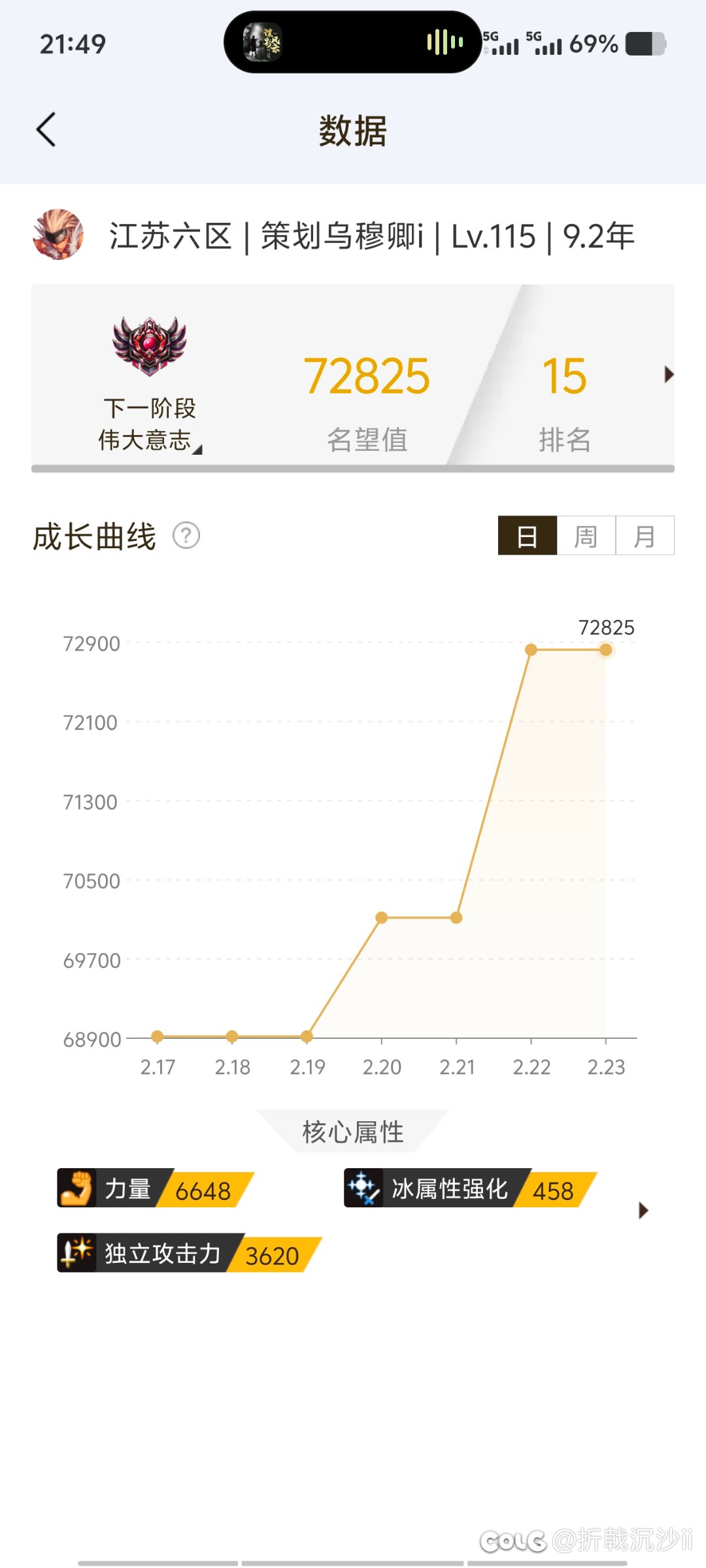Expand 下一阶段 伟大意志 stage info

pos(150,423)
